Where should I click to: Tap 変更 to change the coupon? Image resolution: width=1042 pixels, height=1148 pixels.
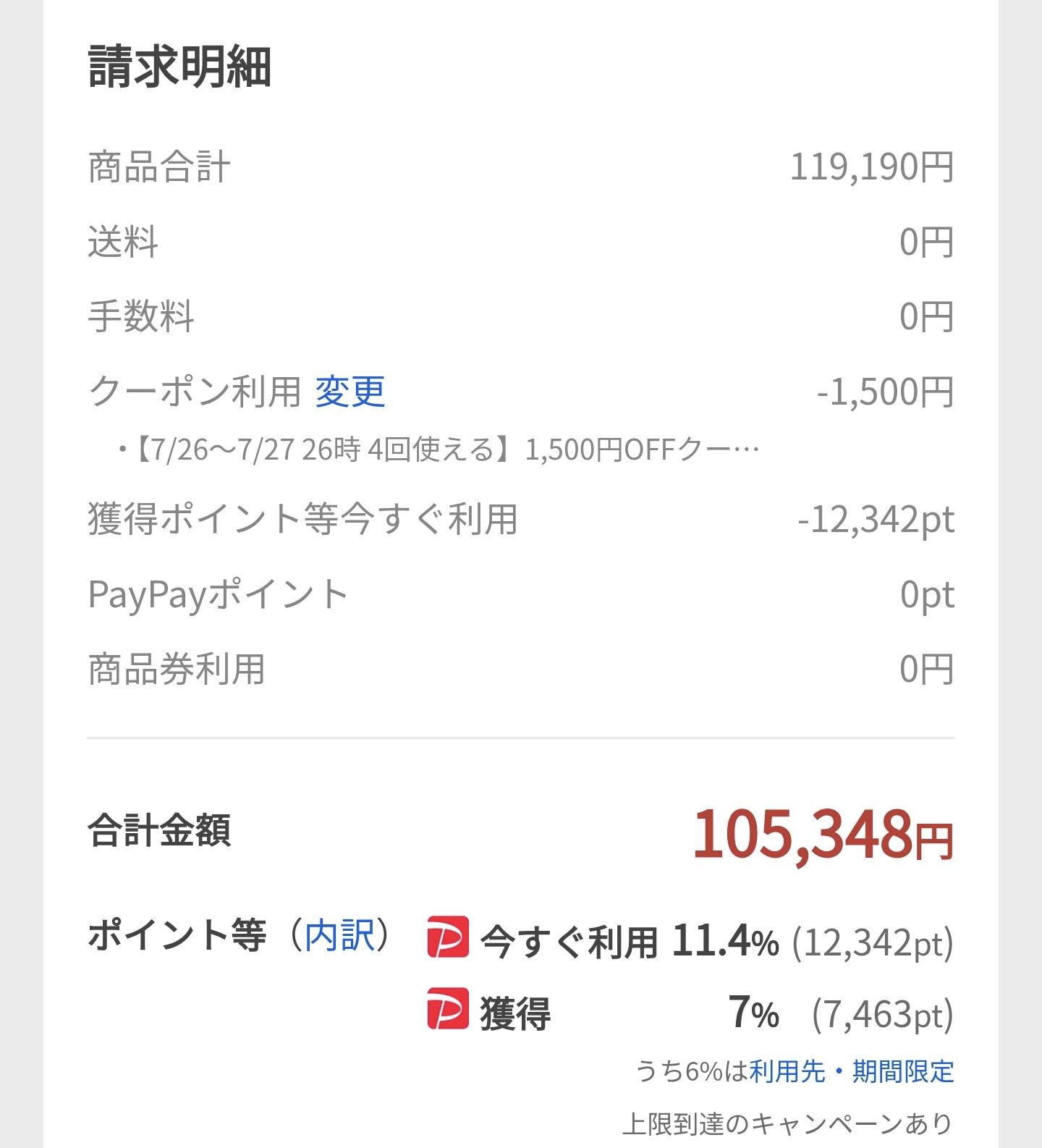[350, 392]
